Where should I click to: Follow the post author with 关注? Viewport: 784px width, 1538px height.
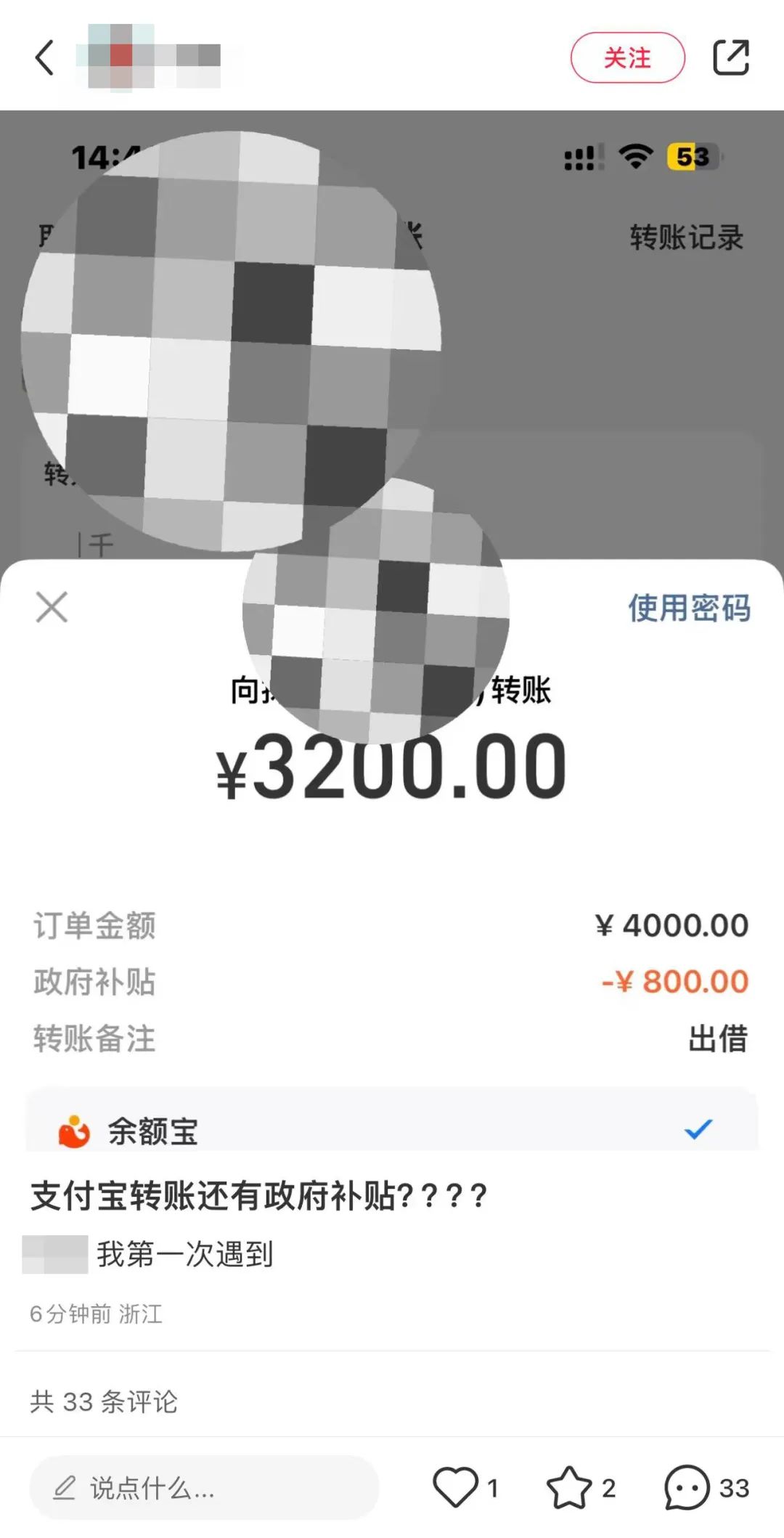pos(627,58)
